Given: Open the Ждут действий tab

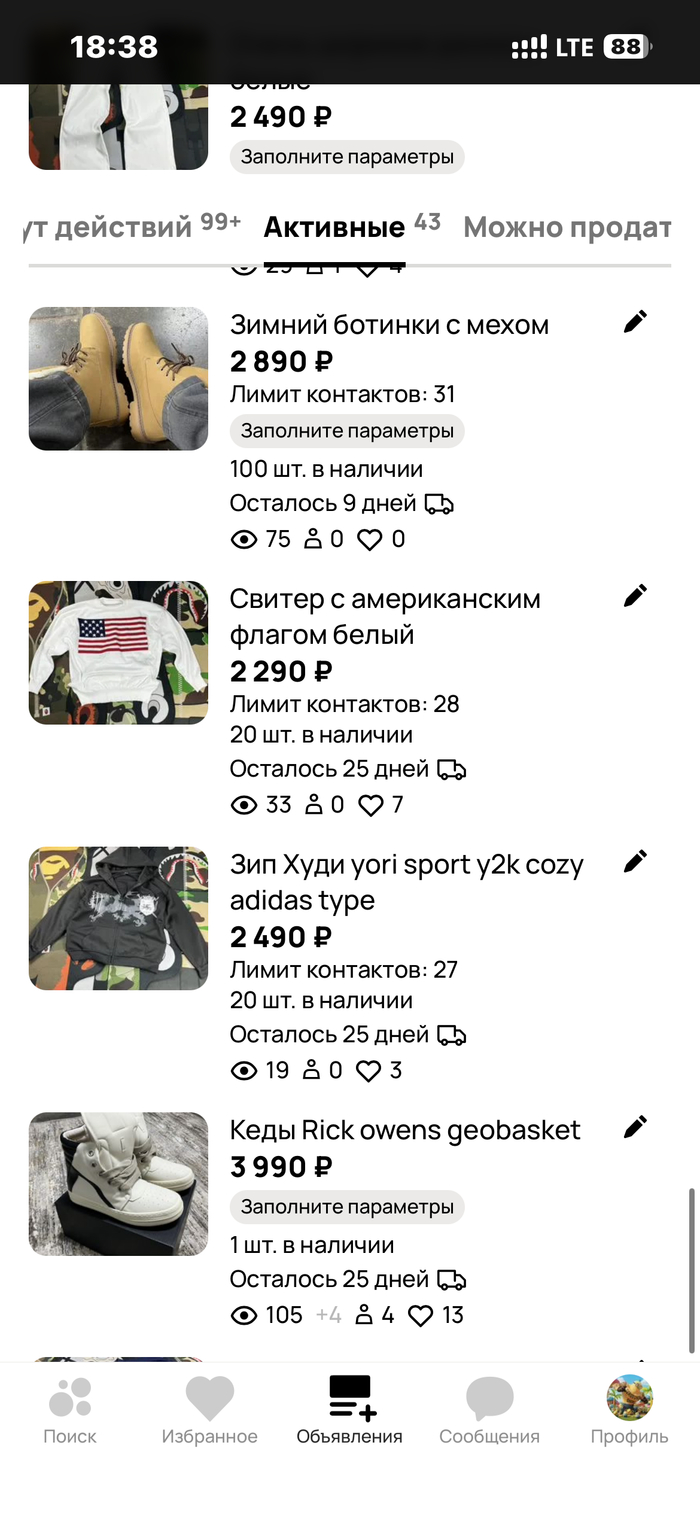Looking at the screenshot, I should 108,227.
